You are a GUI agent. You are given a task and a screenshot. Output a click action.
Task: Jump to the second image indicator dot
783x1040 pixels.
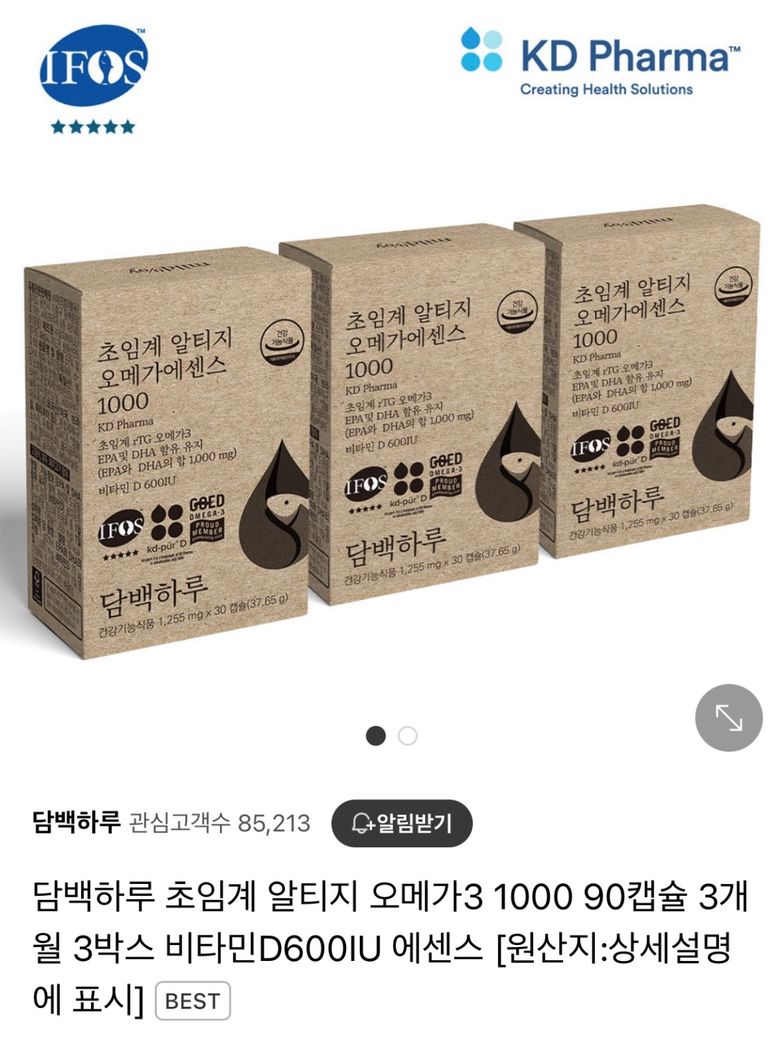tap(407, 736)
